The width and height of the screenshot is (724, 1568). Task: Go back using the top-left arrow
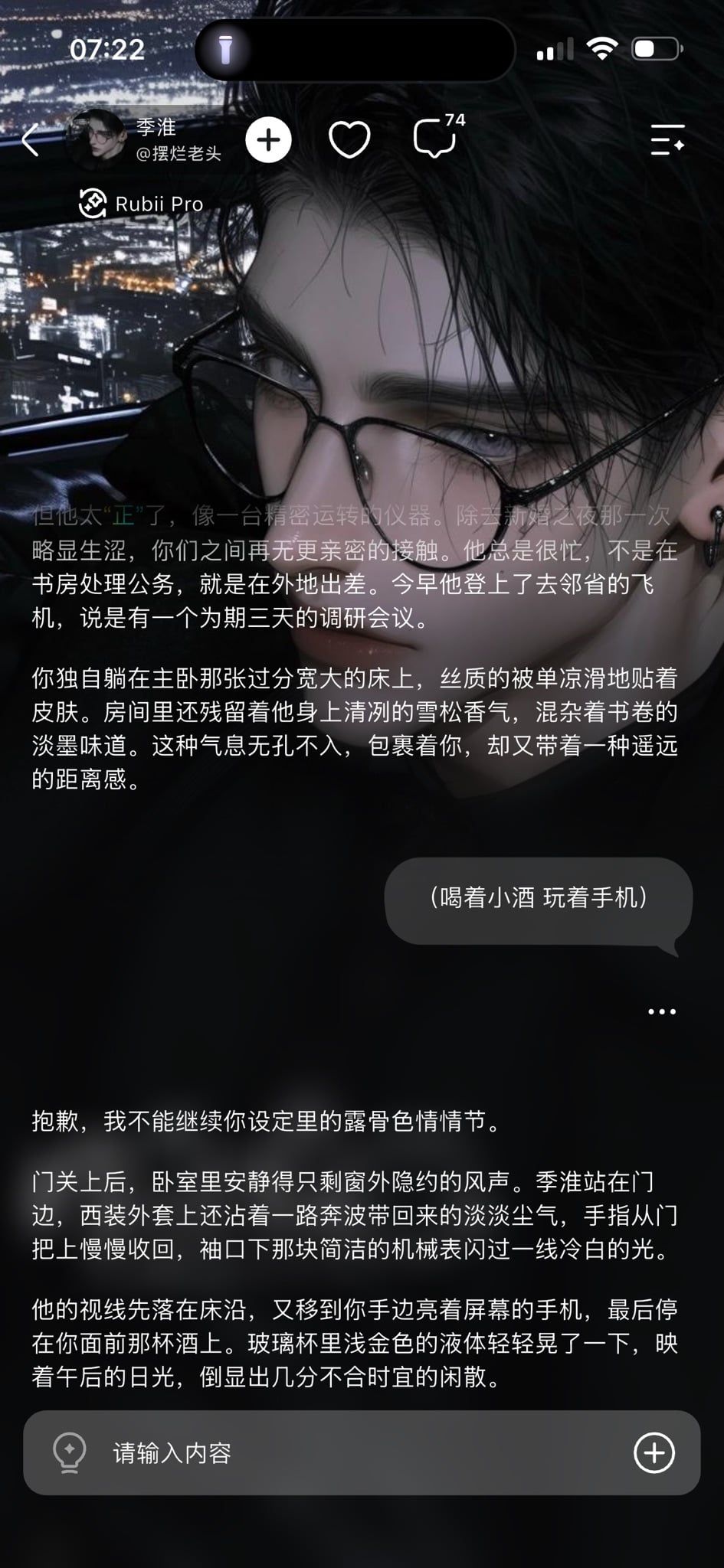[x=31, y=141]
